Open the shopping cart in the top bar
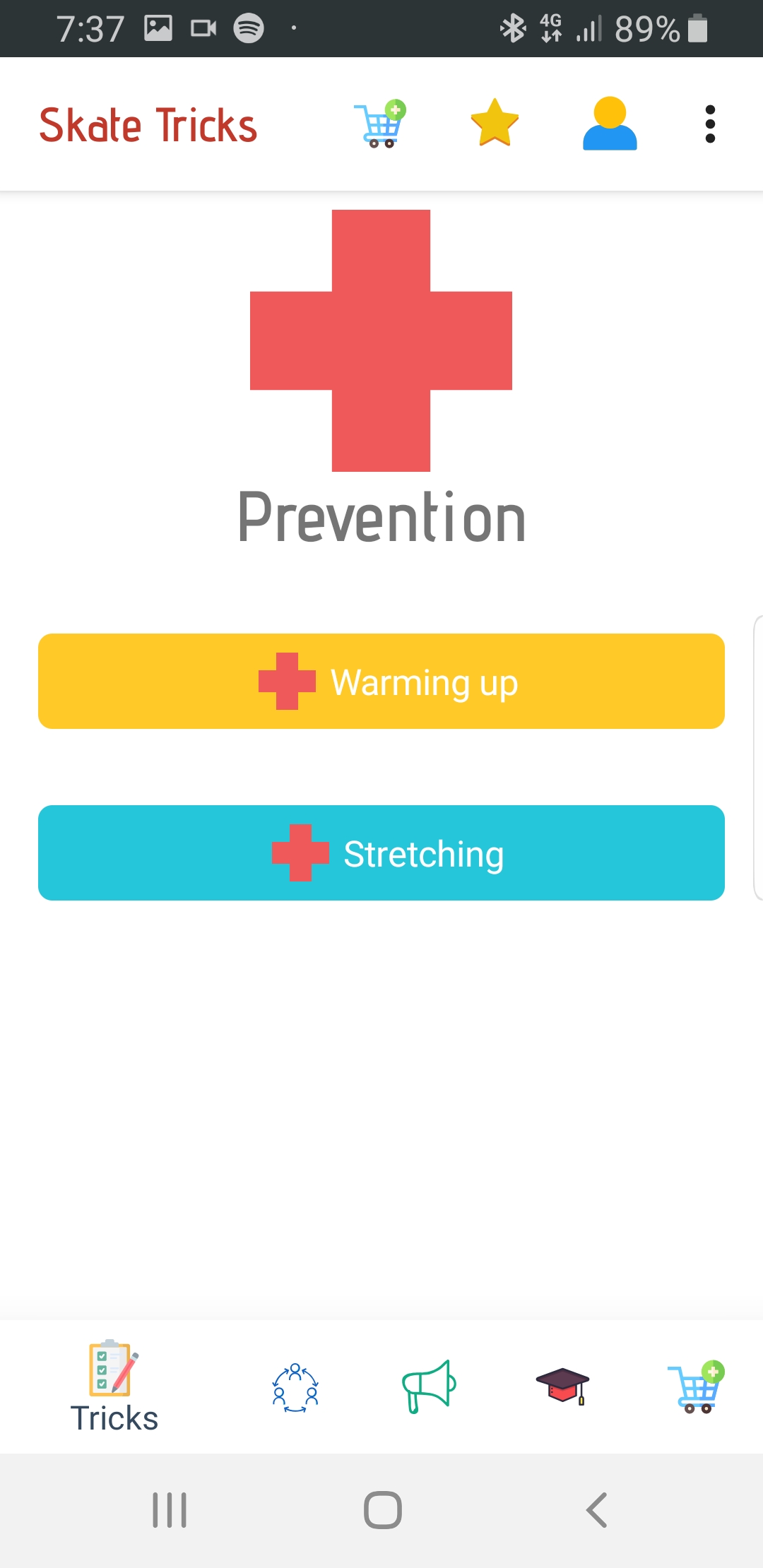The height and width of the screenshot is (1568, 763). (x=380, y=124)
